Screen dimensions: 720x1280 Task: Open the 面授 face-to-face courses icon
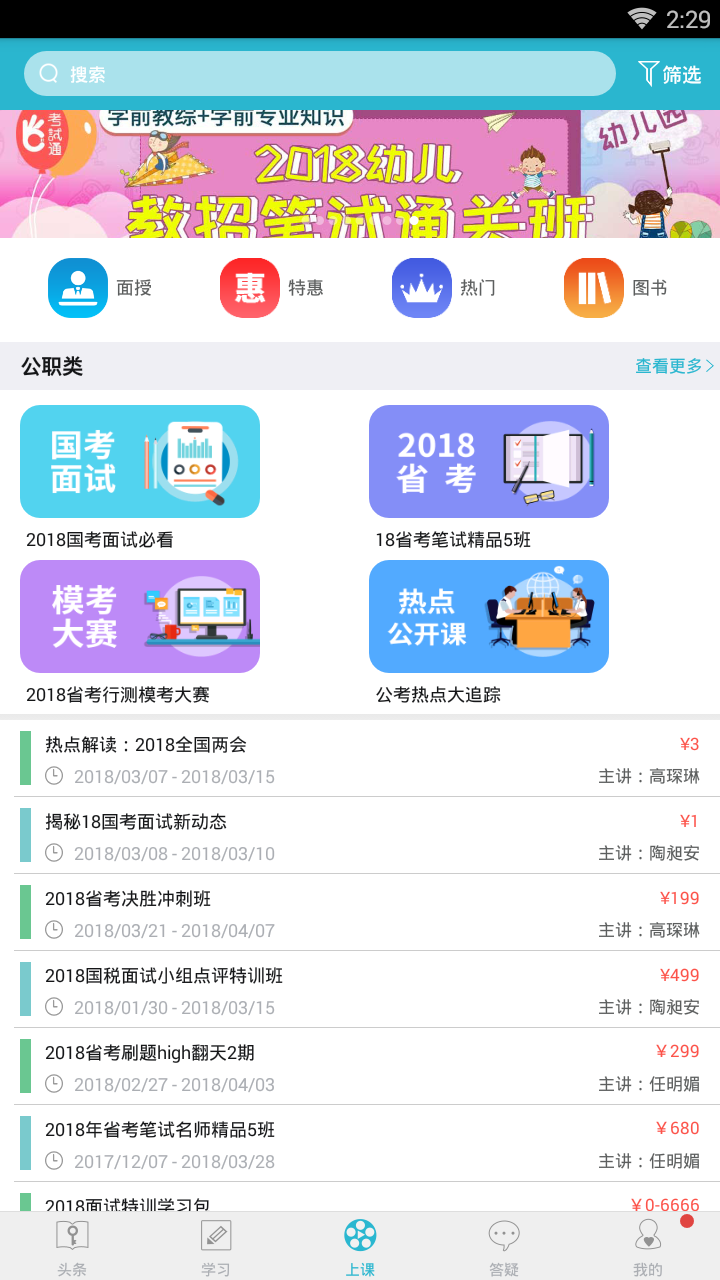[x=77, y=287]
